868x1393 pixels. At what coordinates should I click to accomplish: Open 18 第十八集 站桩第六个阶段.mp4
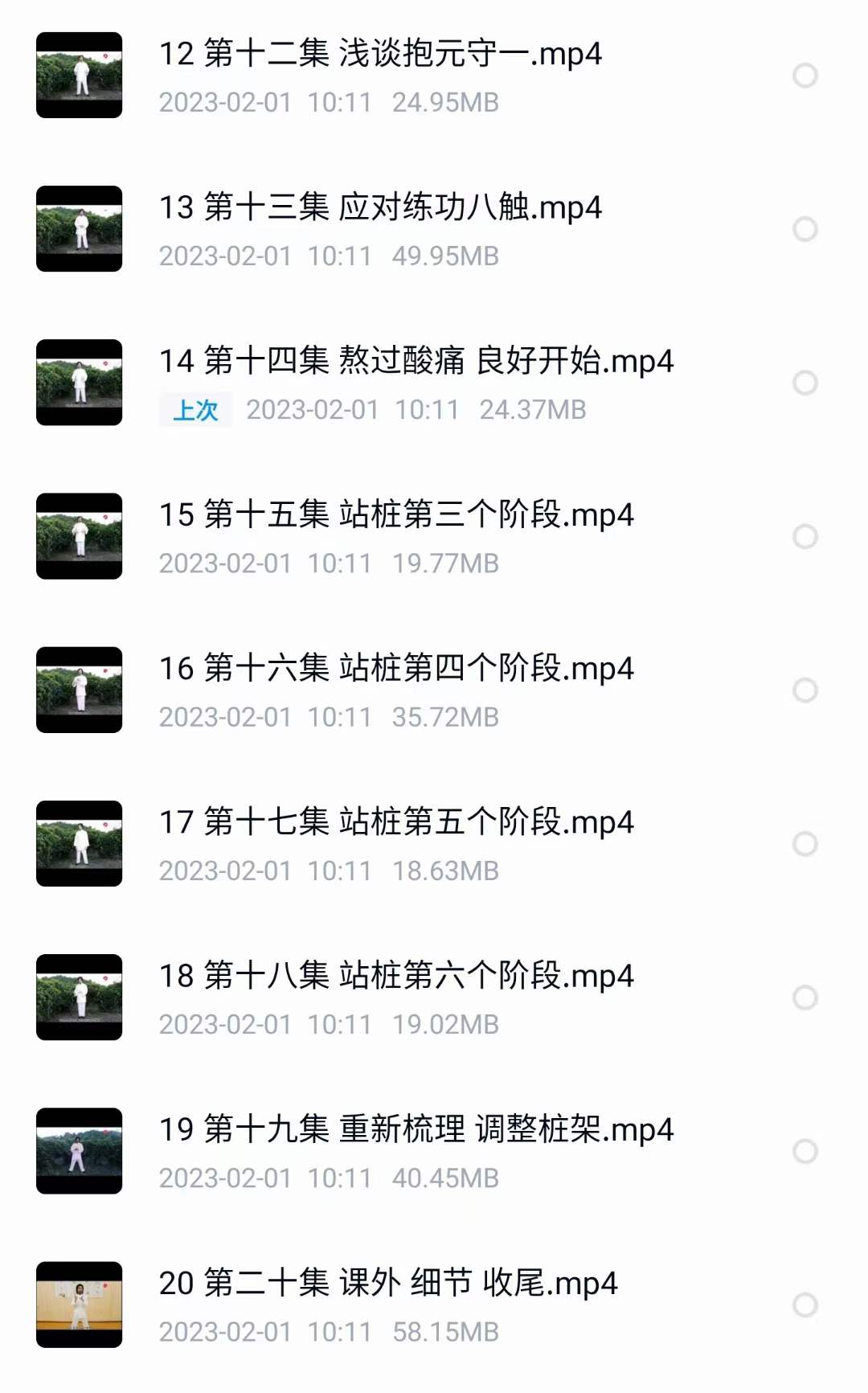(x=394, y=977)
